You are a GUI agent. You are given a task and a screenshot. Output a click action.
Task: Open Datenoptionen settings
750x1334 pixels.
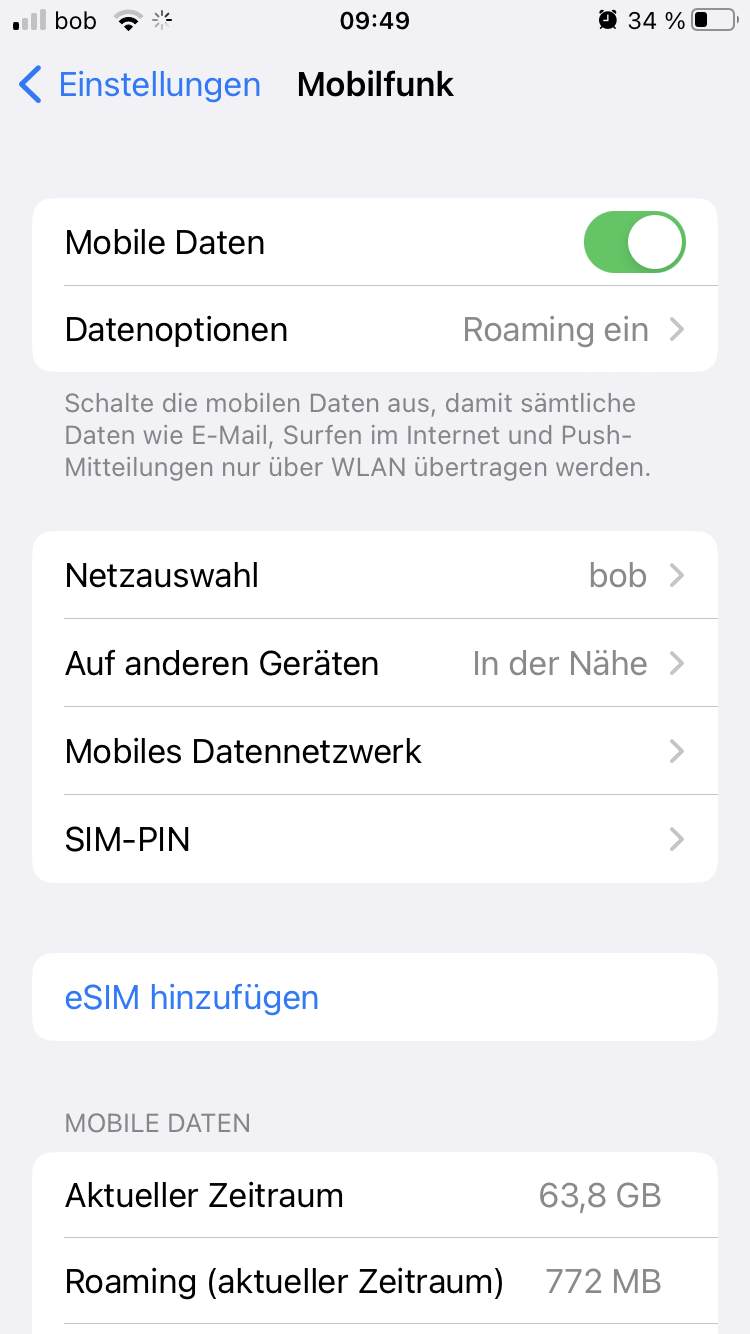click(x=375, y=330)
